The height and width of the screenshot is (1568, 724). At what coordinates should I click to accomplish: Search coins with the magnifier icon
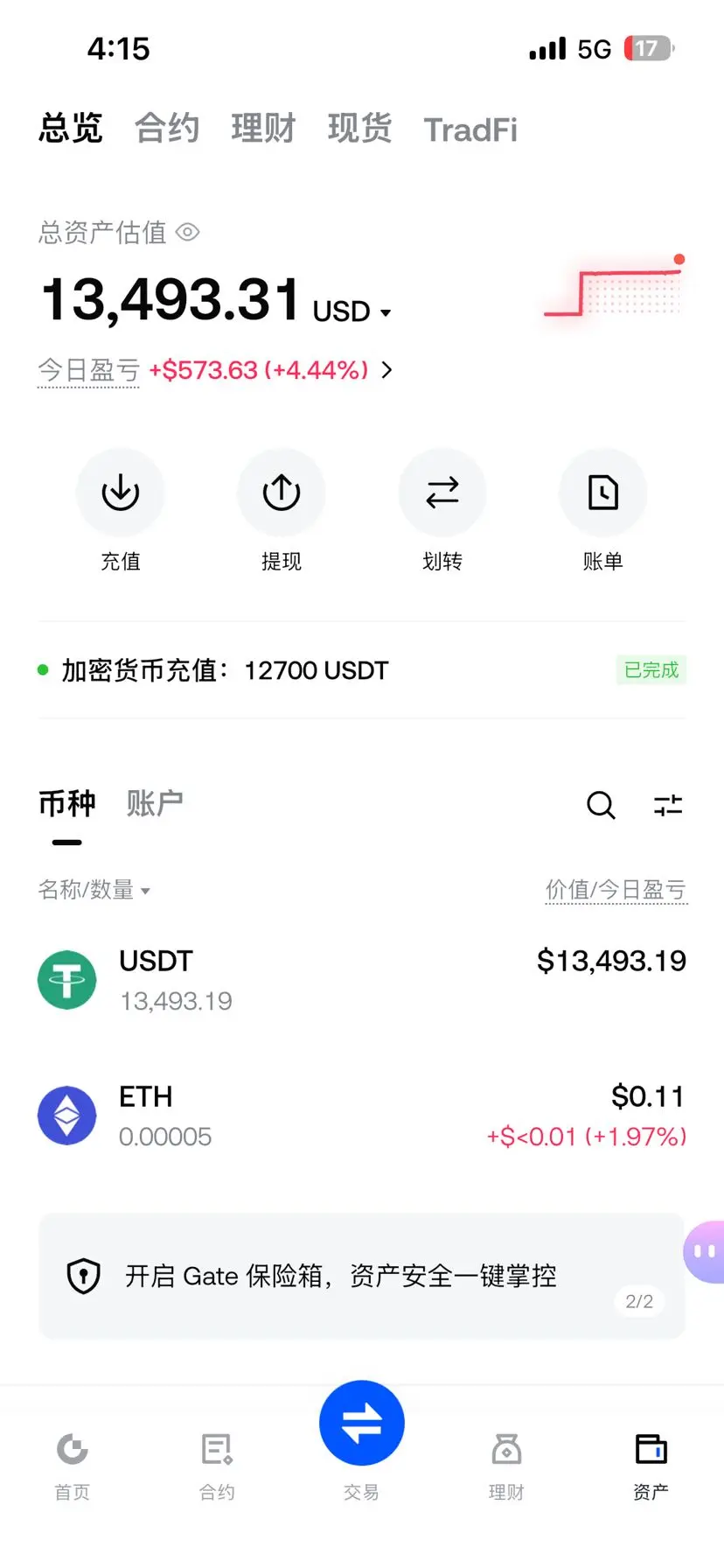pos(601,805)
